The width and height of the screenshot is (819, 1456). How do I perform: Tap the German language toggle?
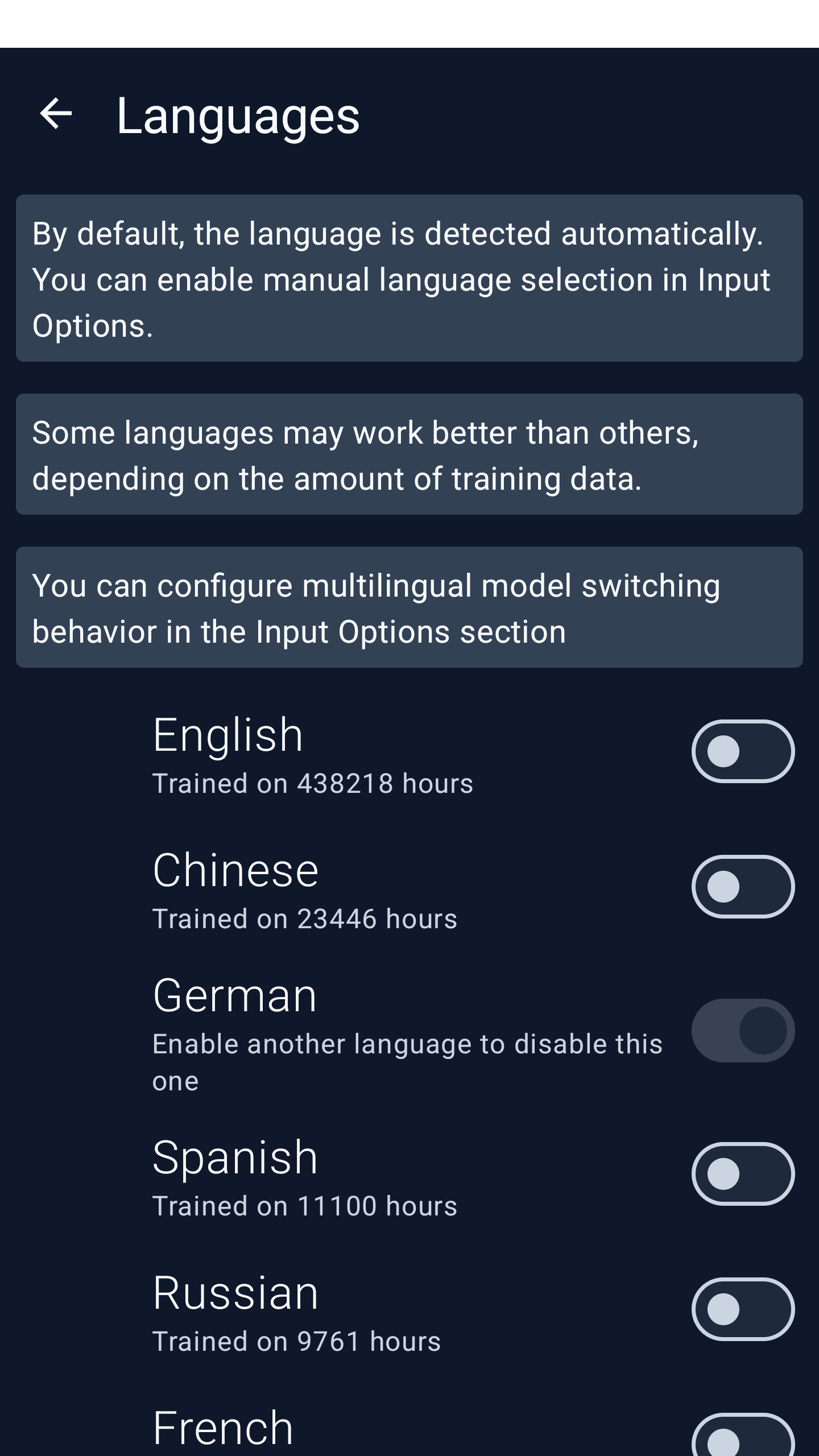pyautogui.click(x=743, y=1030)
